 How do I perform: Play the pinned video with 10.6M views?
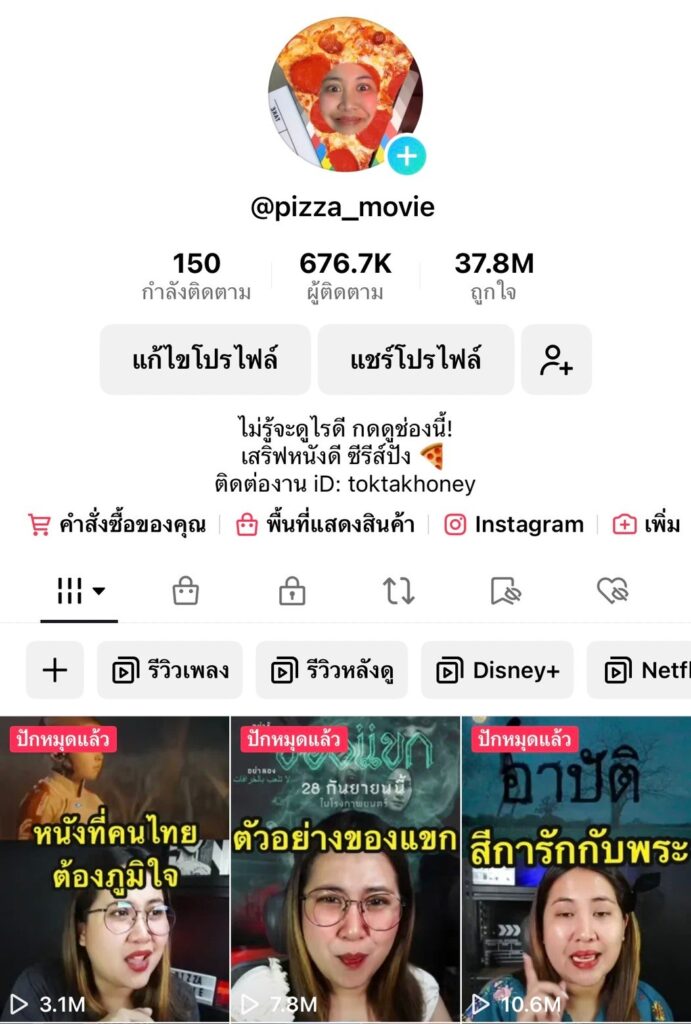[x=576, y=868]
